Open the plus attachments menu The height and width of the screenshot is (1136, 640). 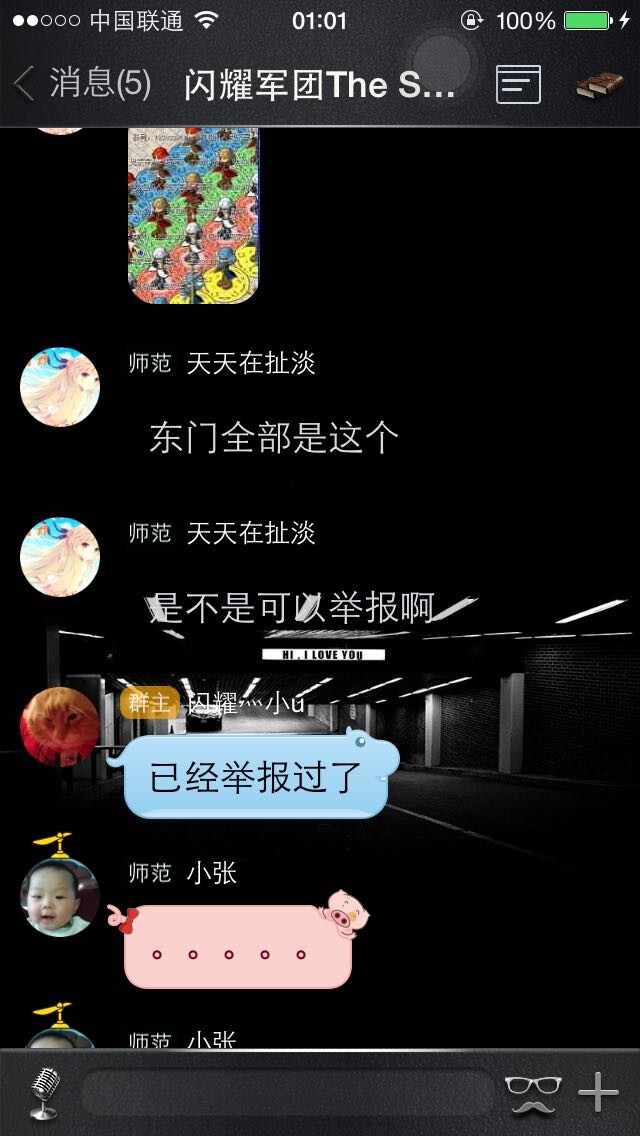coord(598,1092)
